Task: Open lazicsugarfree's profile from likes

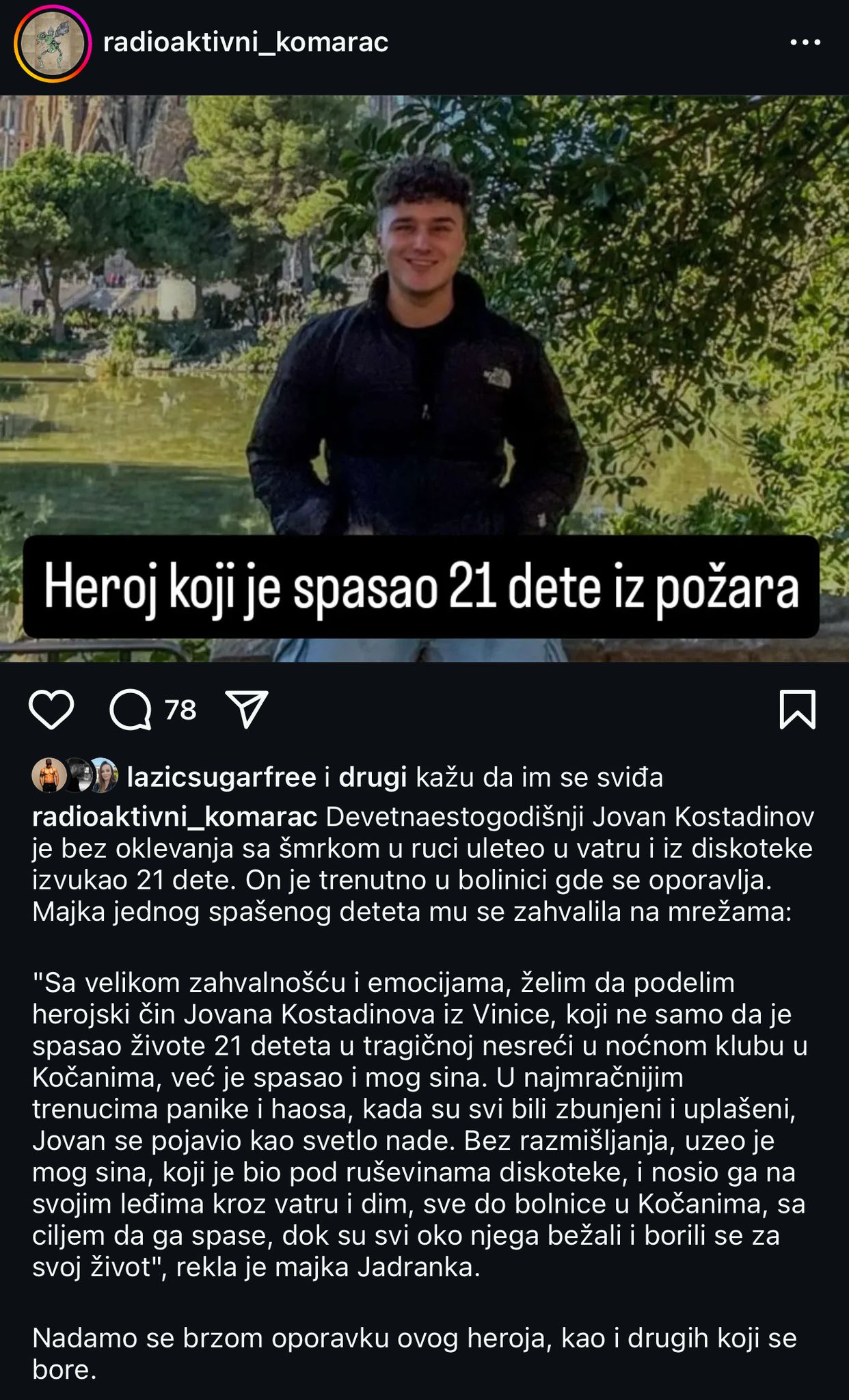Action: coord(221,777)
